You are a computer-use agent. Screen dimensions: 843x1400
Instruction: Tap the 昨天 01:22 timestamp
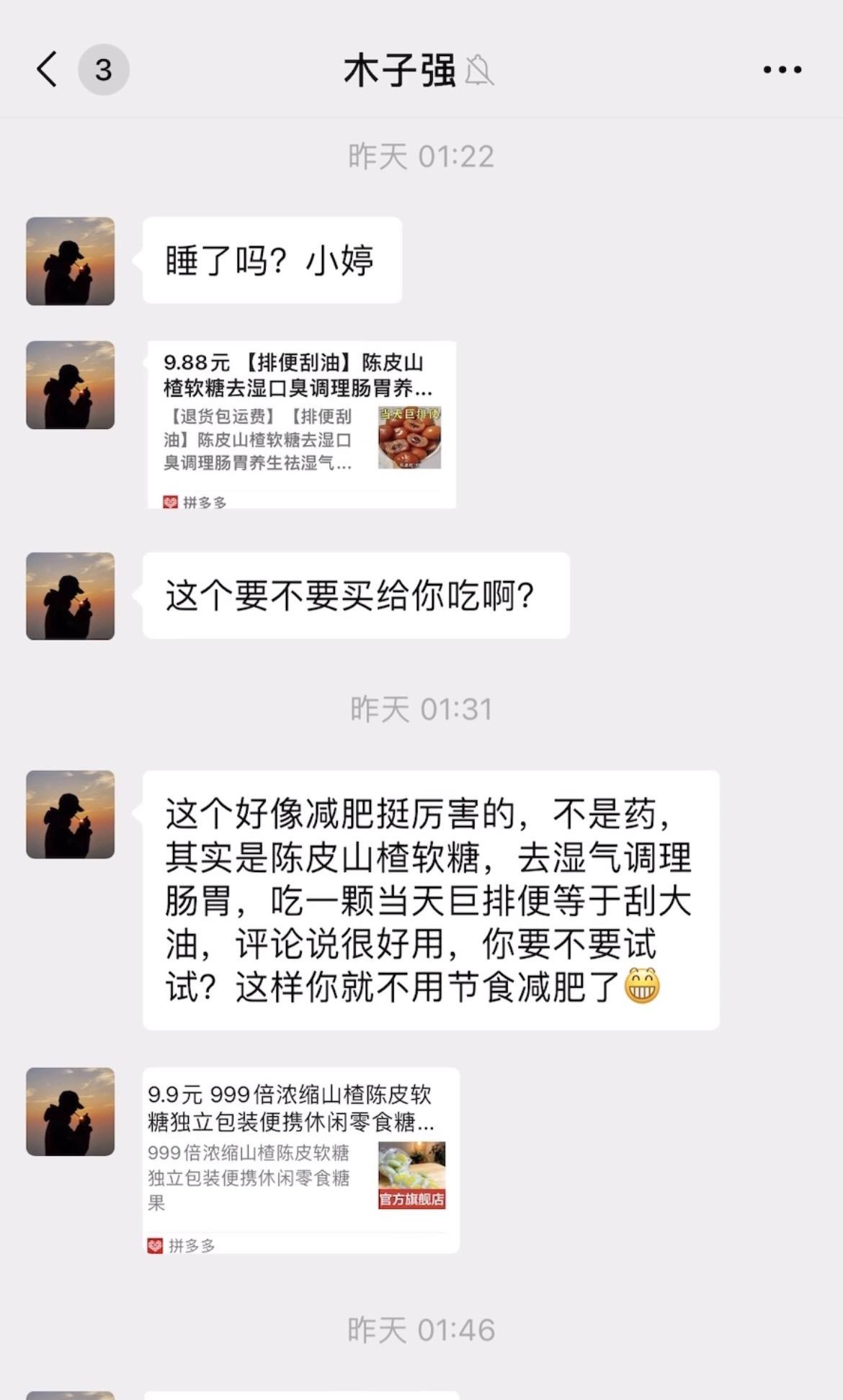[x=421, y=157]
